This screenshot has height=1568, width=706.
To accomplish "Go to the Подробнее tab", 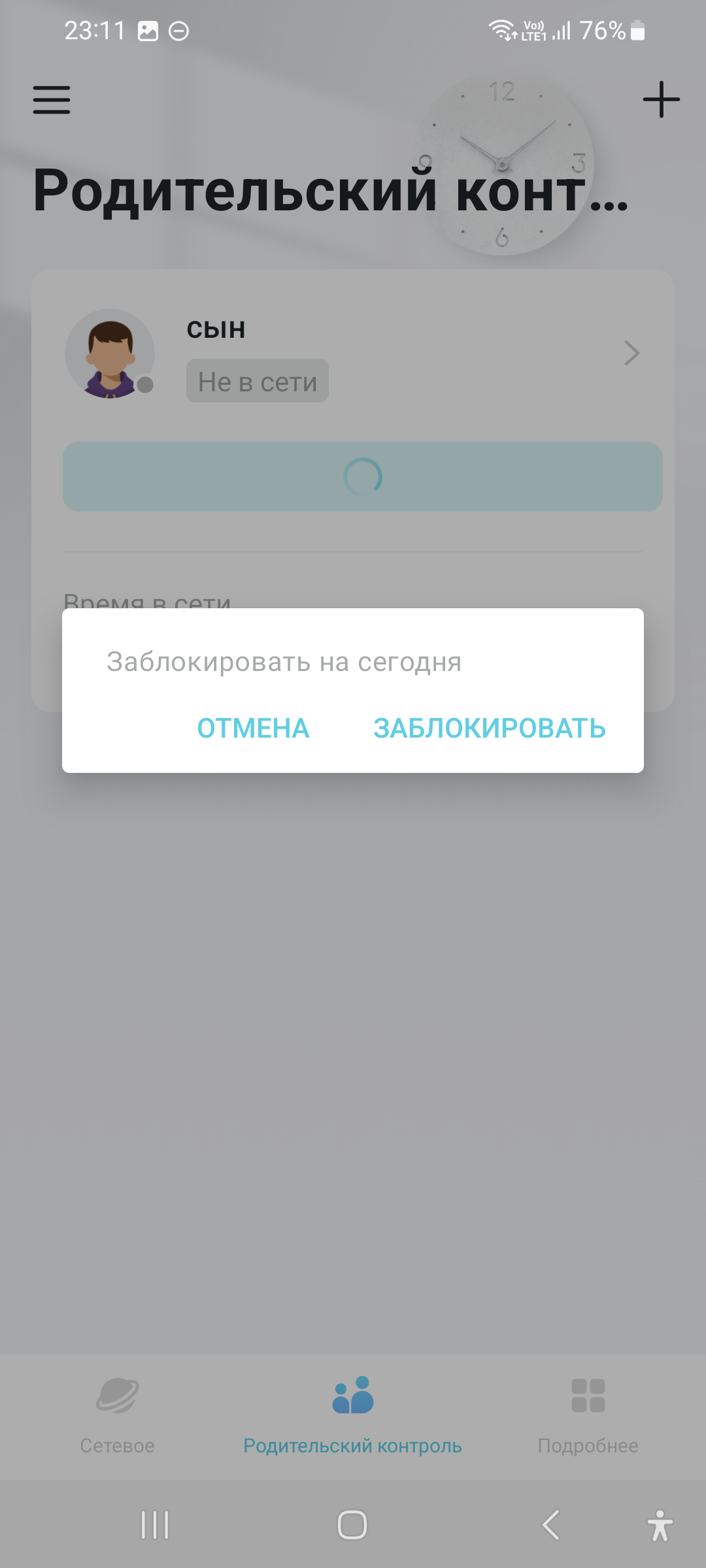I will point(588,1415).
